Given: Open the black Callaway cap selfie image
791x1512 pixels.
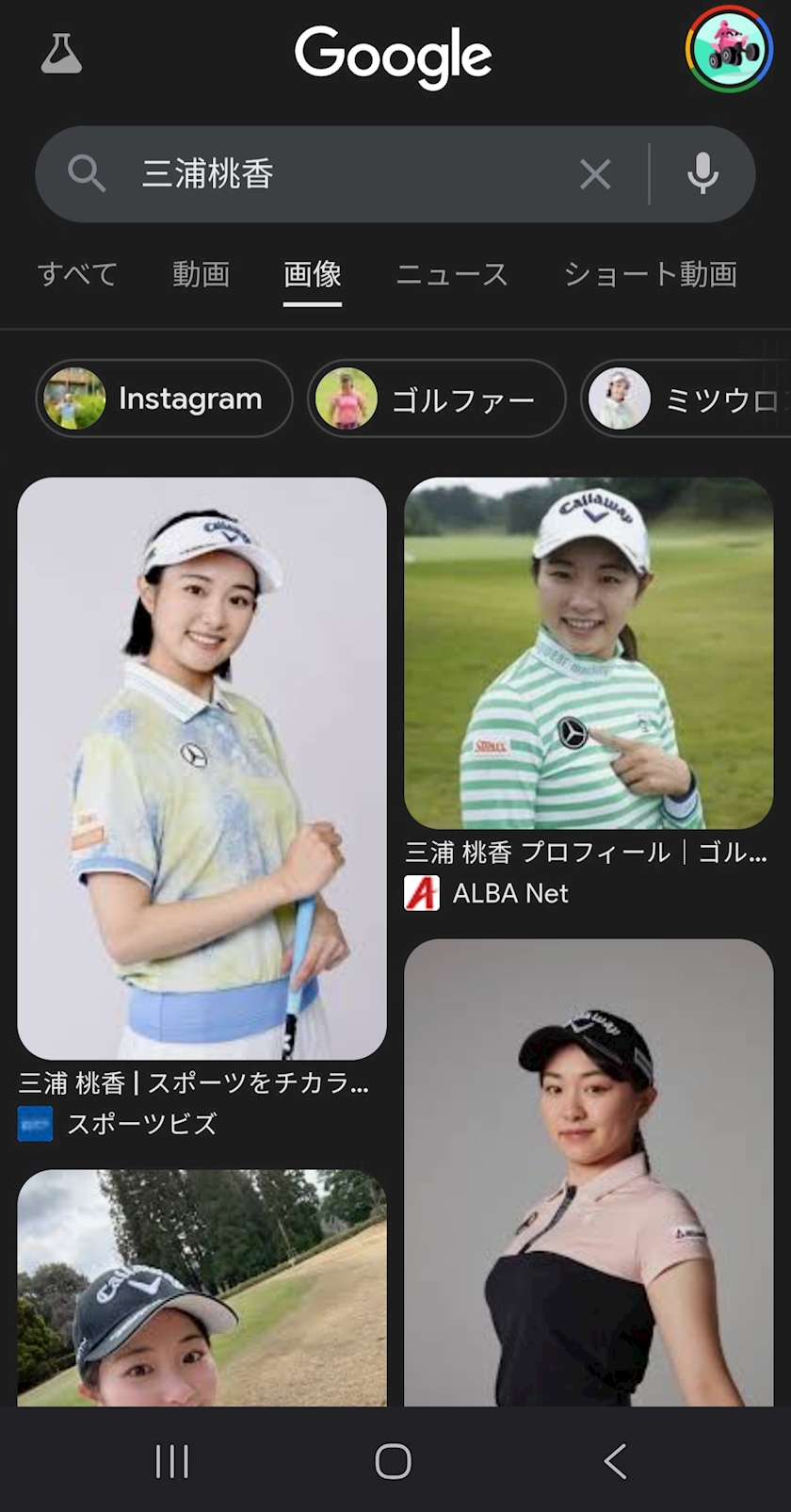Looking at the screenshot, I should point(202,1288).
